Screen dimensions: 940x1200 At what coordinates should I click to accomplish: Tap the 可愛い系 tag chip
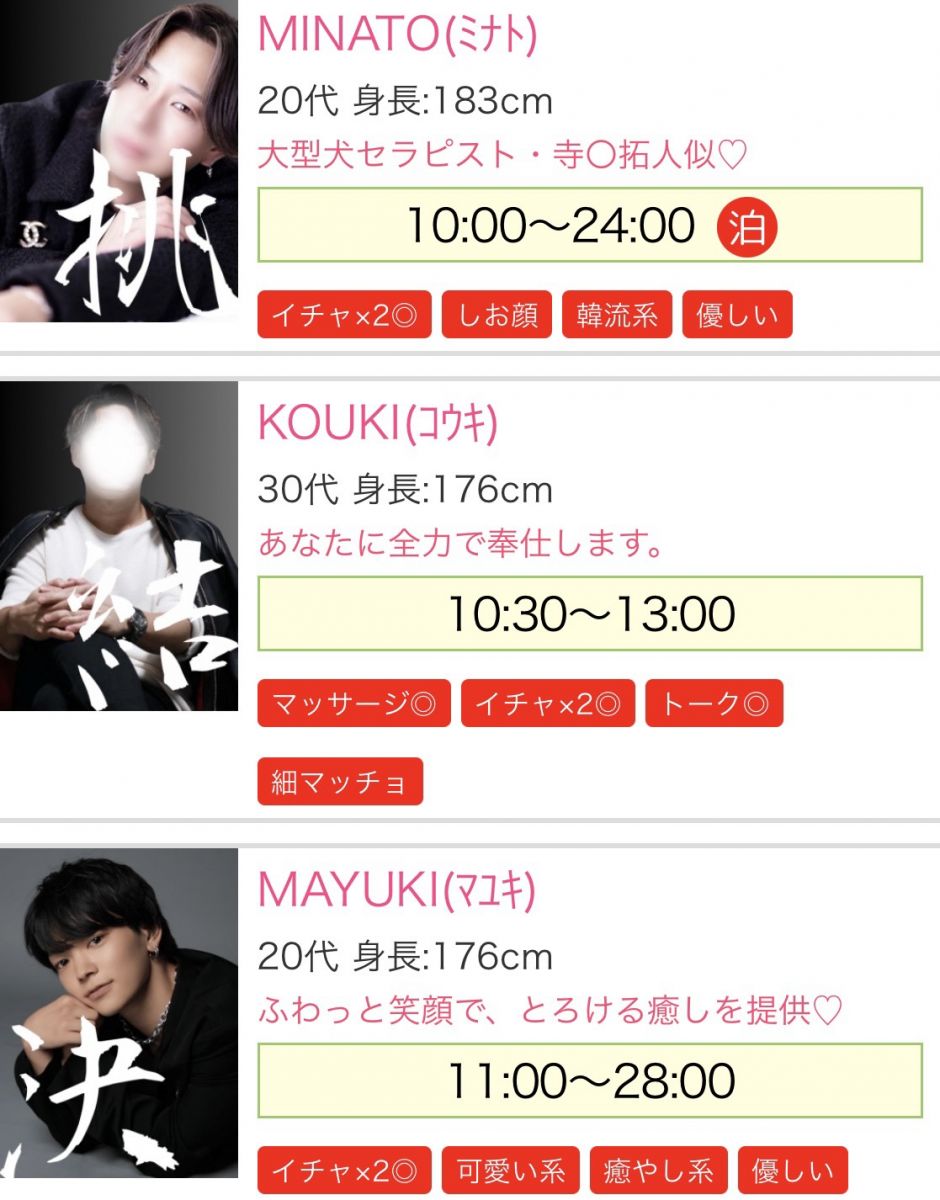click(x=511, y=1171)
